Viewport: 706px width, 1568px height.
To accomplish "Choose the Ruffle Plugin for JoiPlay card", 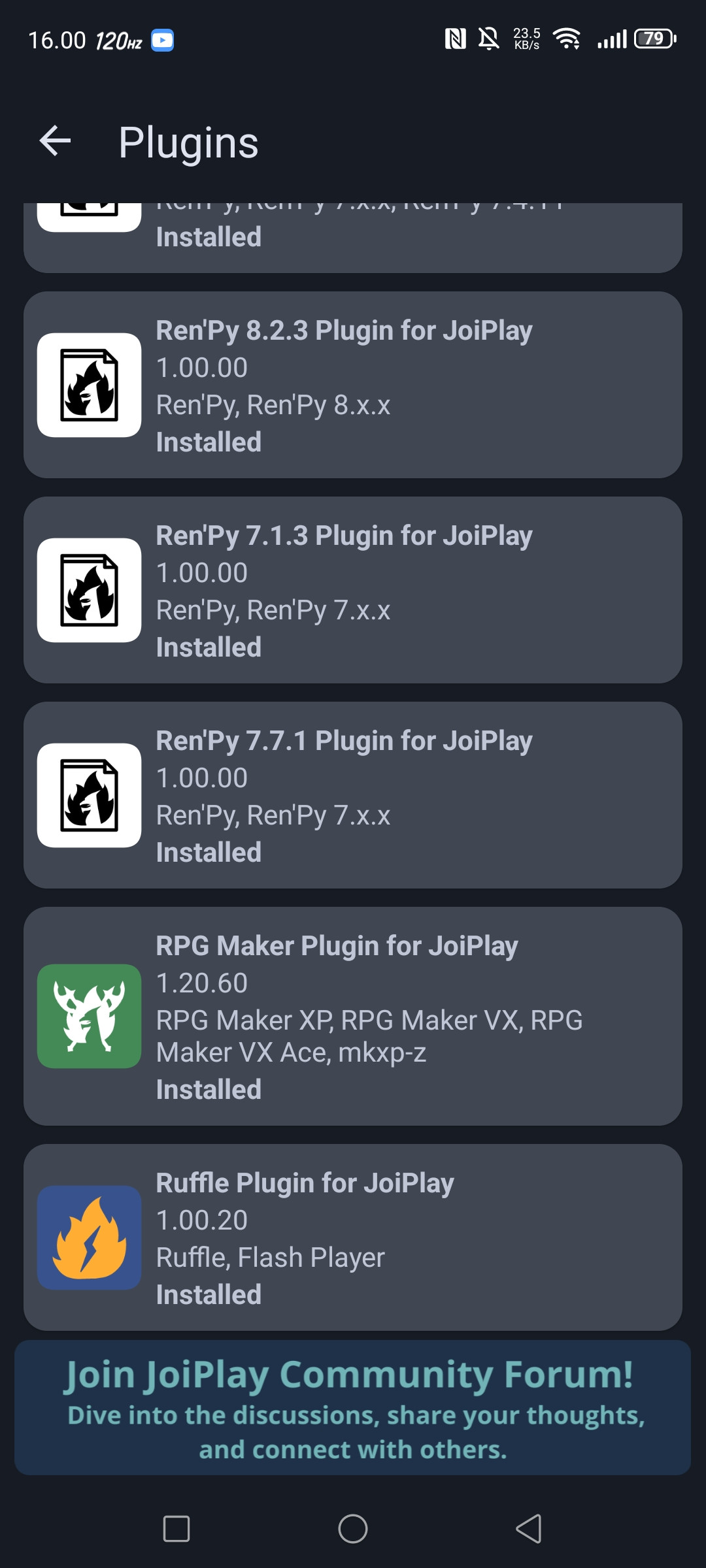I will pos(353,1237).
